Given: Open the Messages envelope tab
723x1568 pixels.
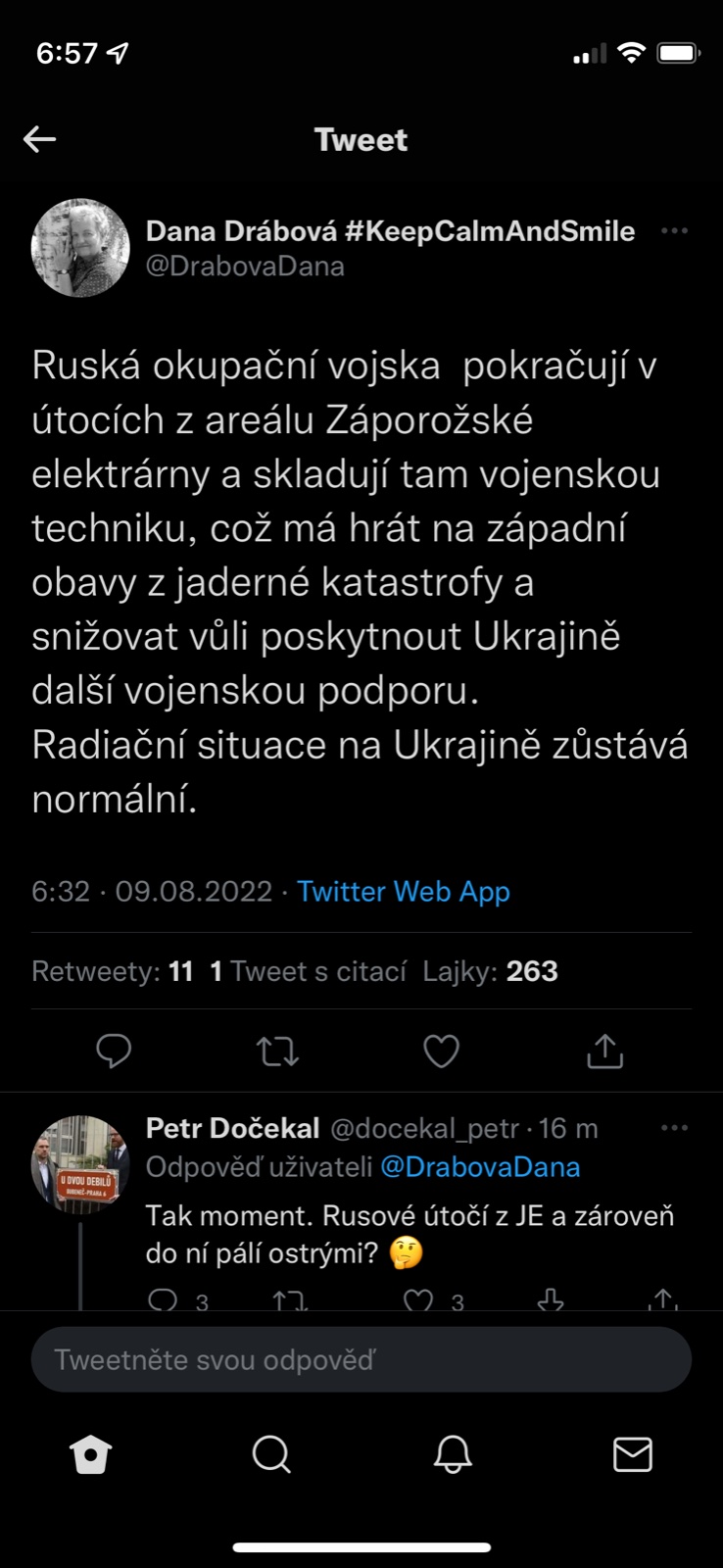Looking at the screenshot, I should 632,1454.
